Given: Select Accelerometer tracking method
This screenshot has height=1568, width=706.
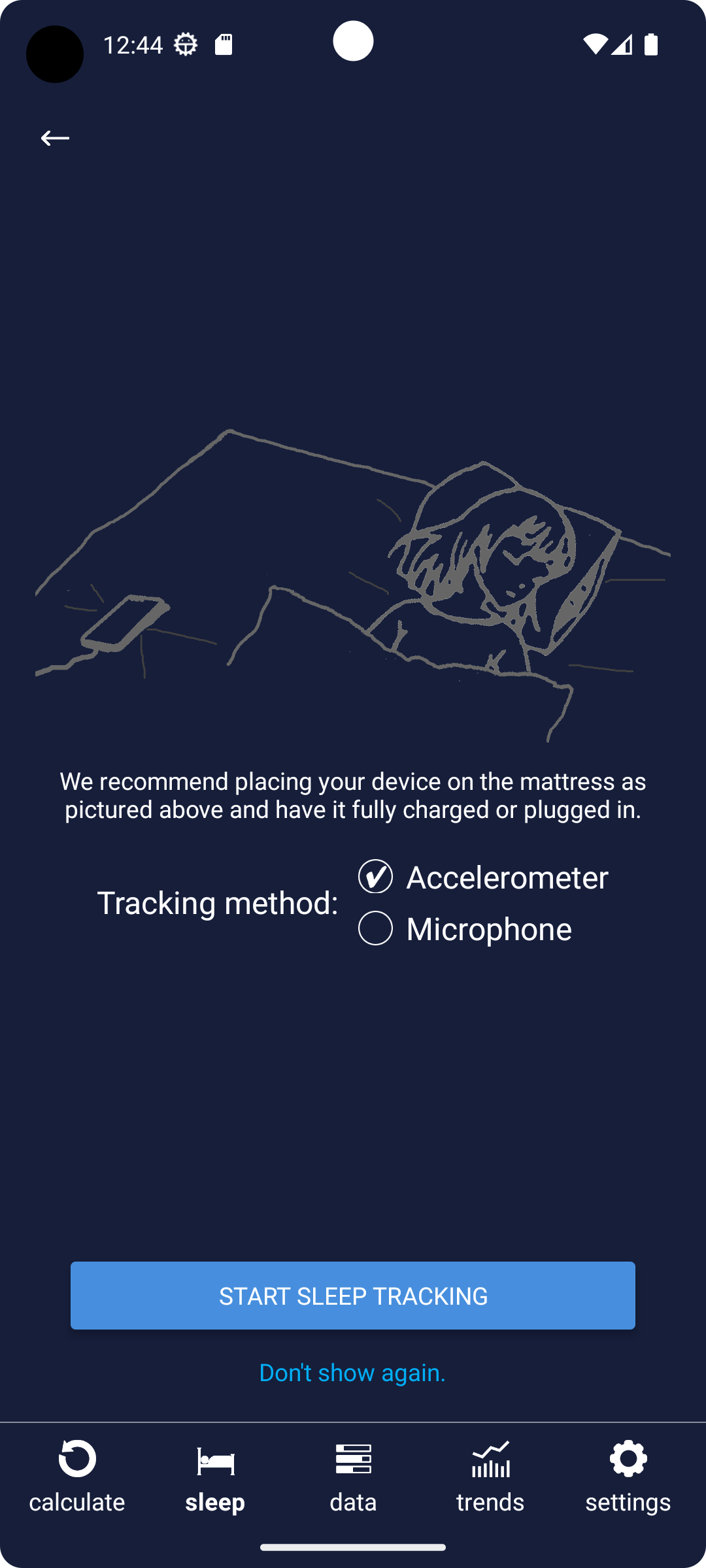Looking at the screenshot, I should click(x=483, y=877).
